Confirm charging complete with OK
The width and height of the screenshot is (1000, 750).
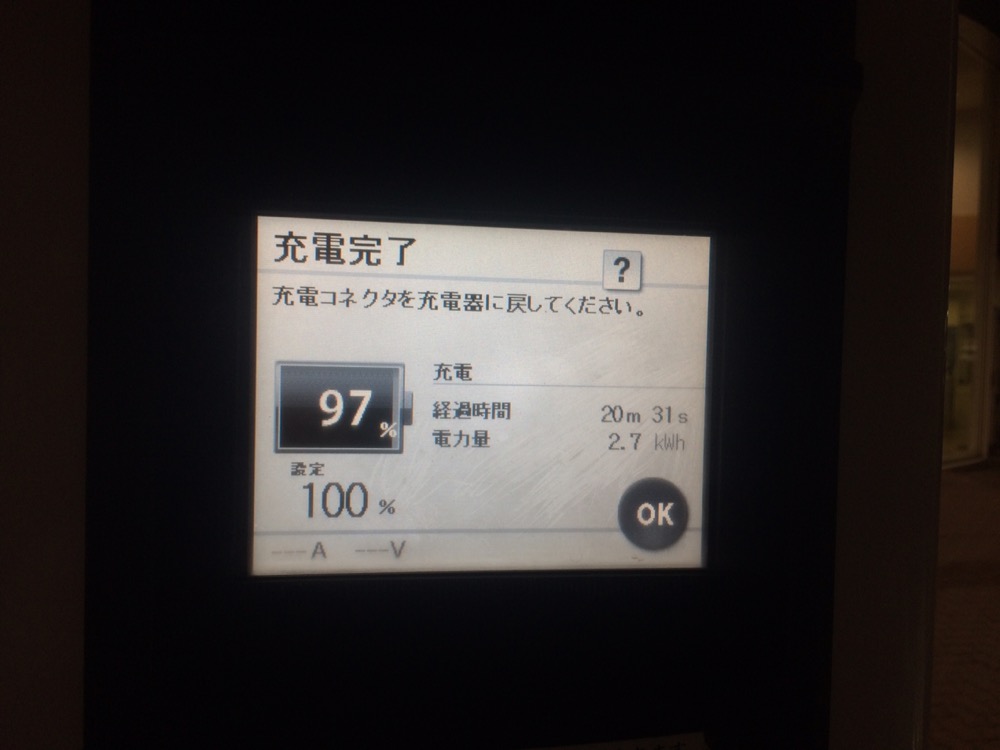point(655,514)
